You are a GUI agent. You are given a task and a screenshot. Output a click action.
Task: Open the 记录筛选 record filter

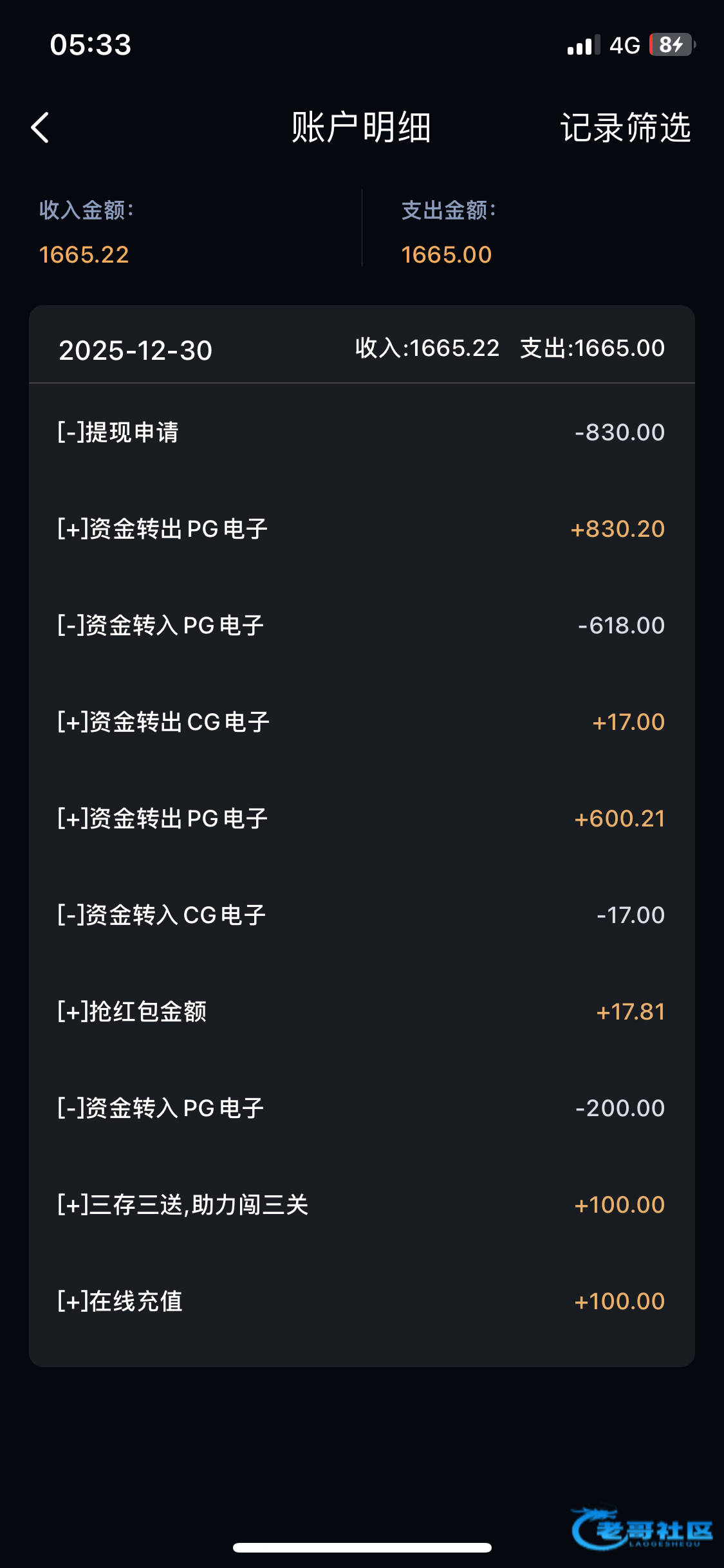click(625, 127)
